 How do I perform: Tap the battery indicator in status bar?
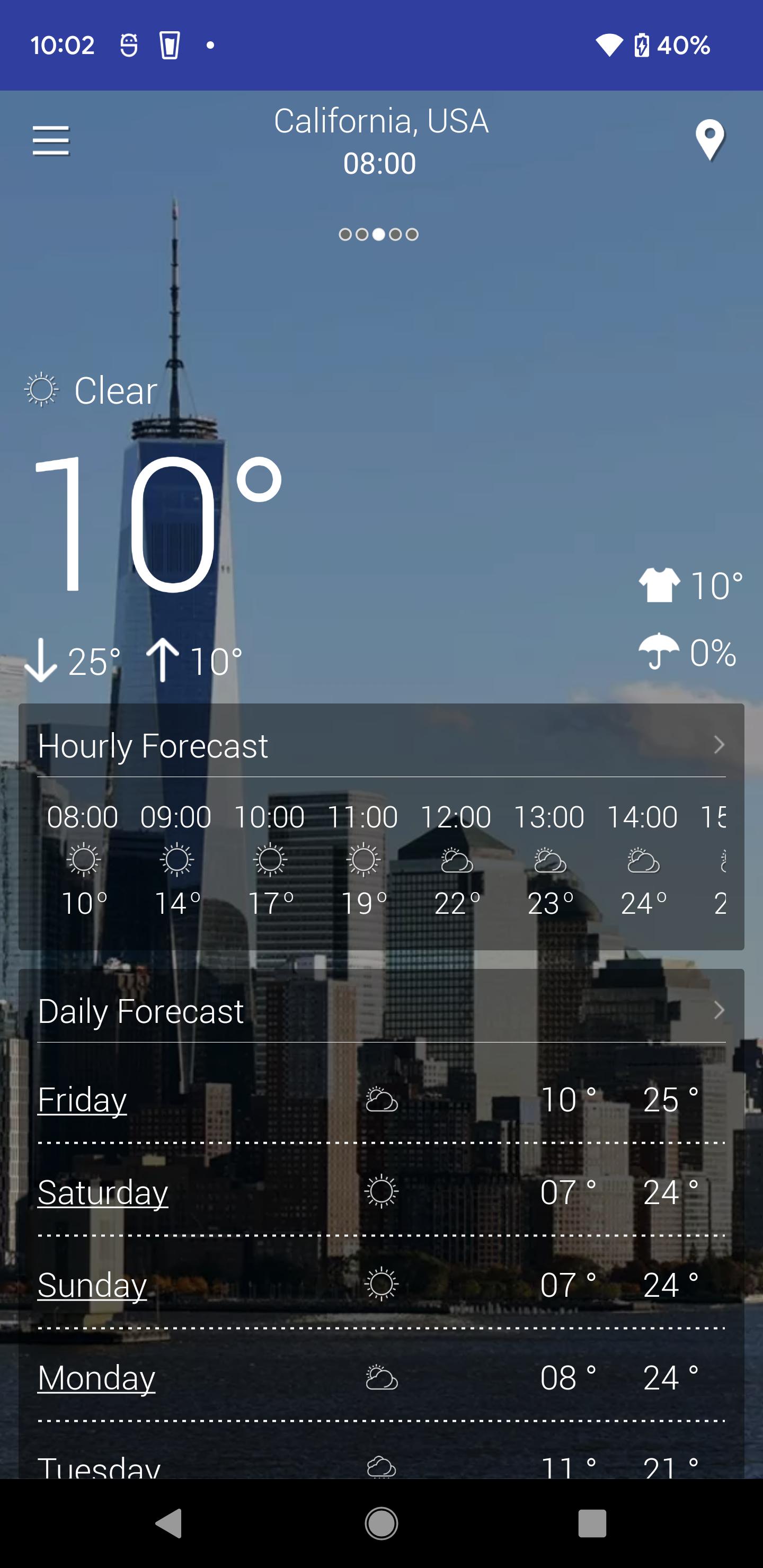tap(642, 44)
